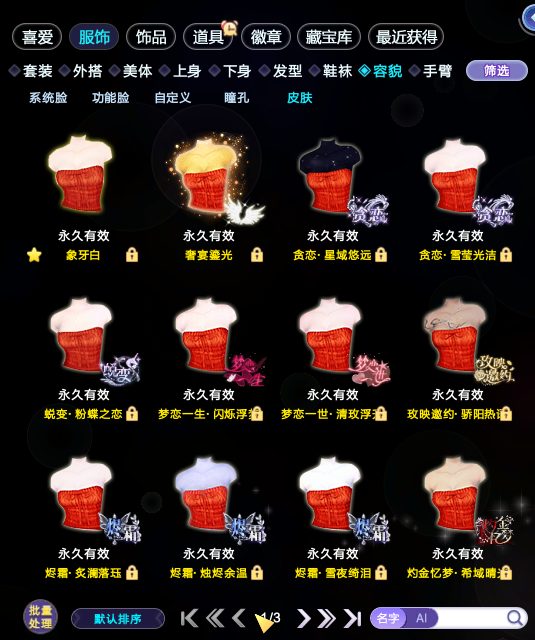This screenshot has width=535, height=640.
Task: Switch to the 瞳孔 sub-tab
Action: click(x=237, y=98)
